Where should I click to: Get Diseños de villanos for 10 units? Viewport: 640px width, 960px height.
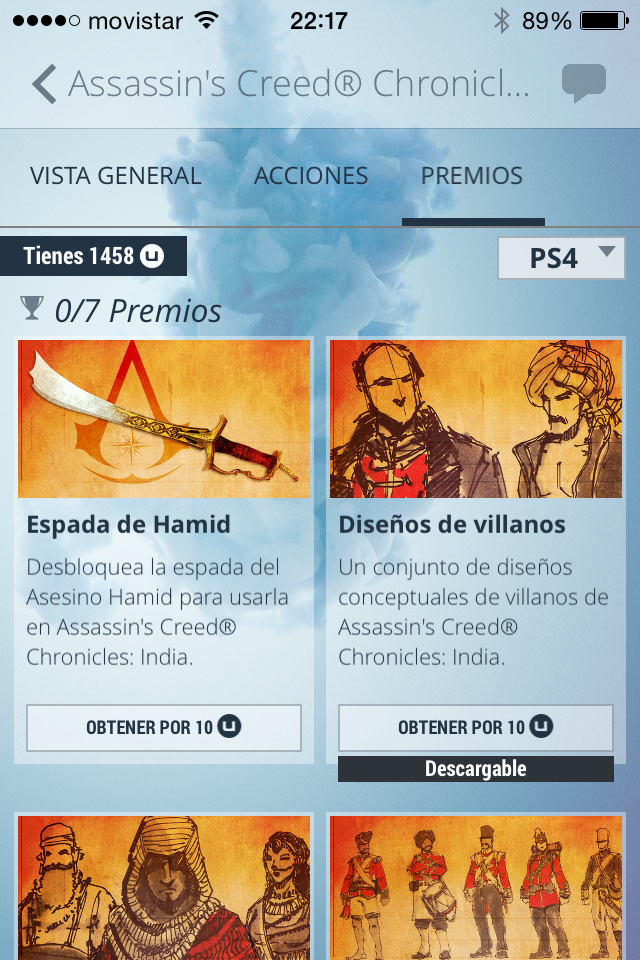[x=475, y=727]
